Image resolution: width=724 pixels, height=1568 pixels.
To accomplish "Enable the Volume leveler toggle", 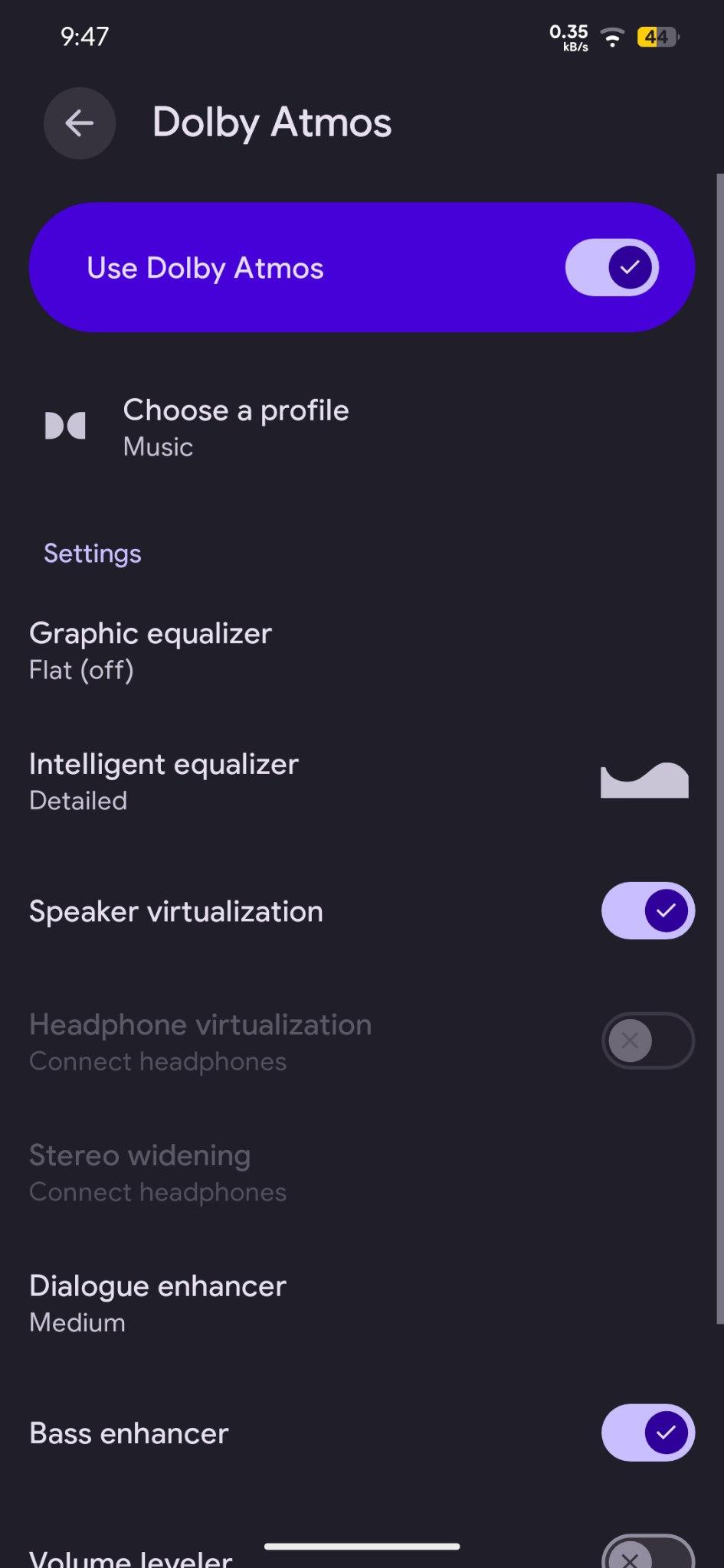I will coord(647,1553).
